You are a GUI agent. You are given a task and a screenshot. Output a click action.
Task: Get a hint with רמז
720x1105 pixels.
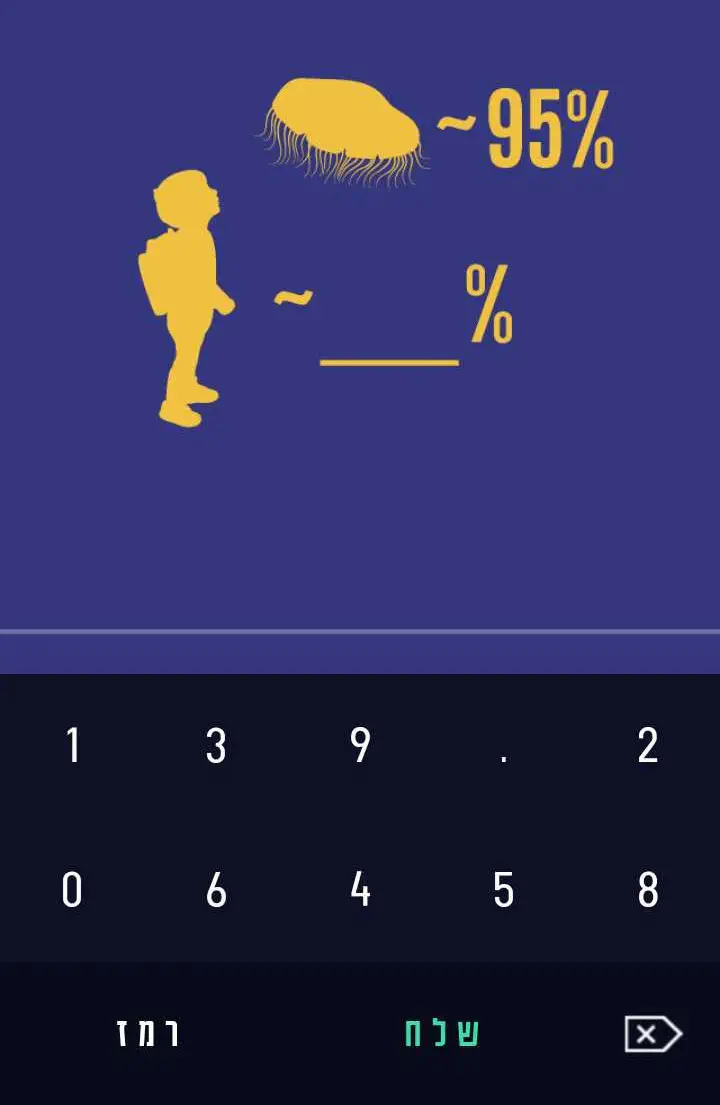pos(148,1034)
